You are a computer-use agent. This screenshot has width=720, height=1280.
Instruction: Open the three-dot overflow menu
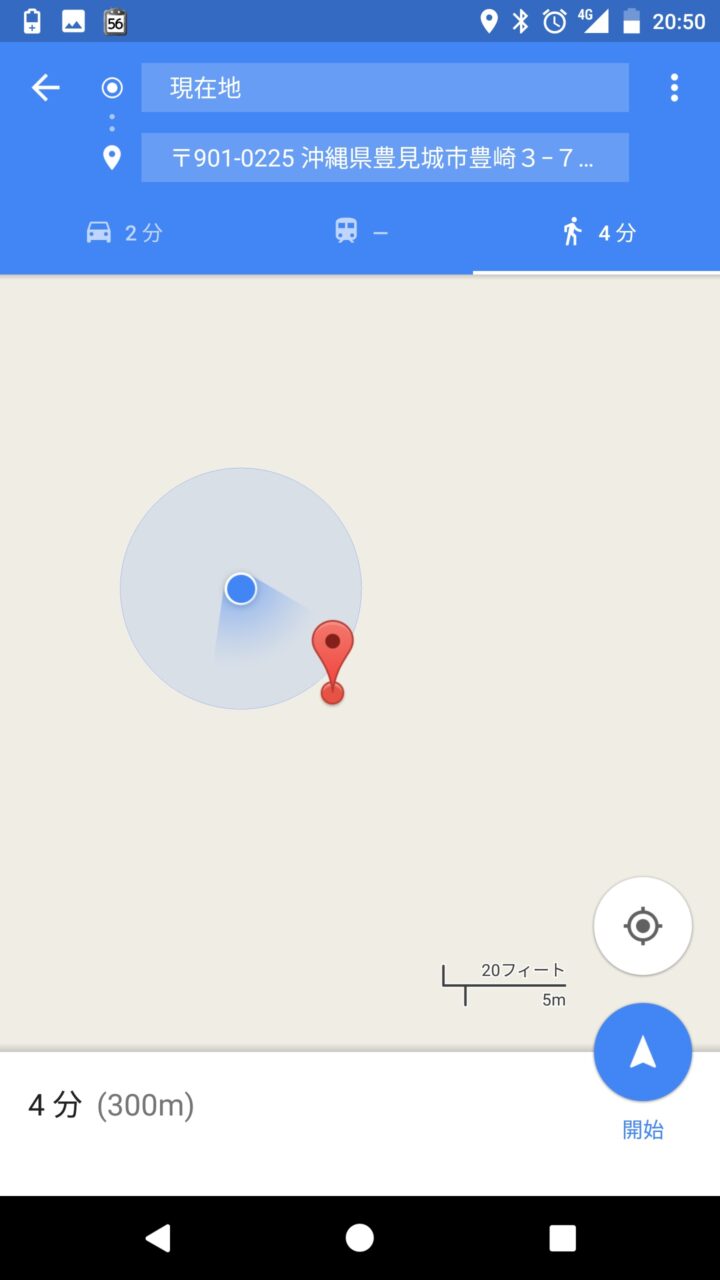click(x=674, y=88)
